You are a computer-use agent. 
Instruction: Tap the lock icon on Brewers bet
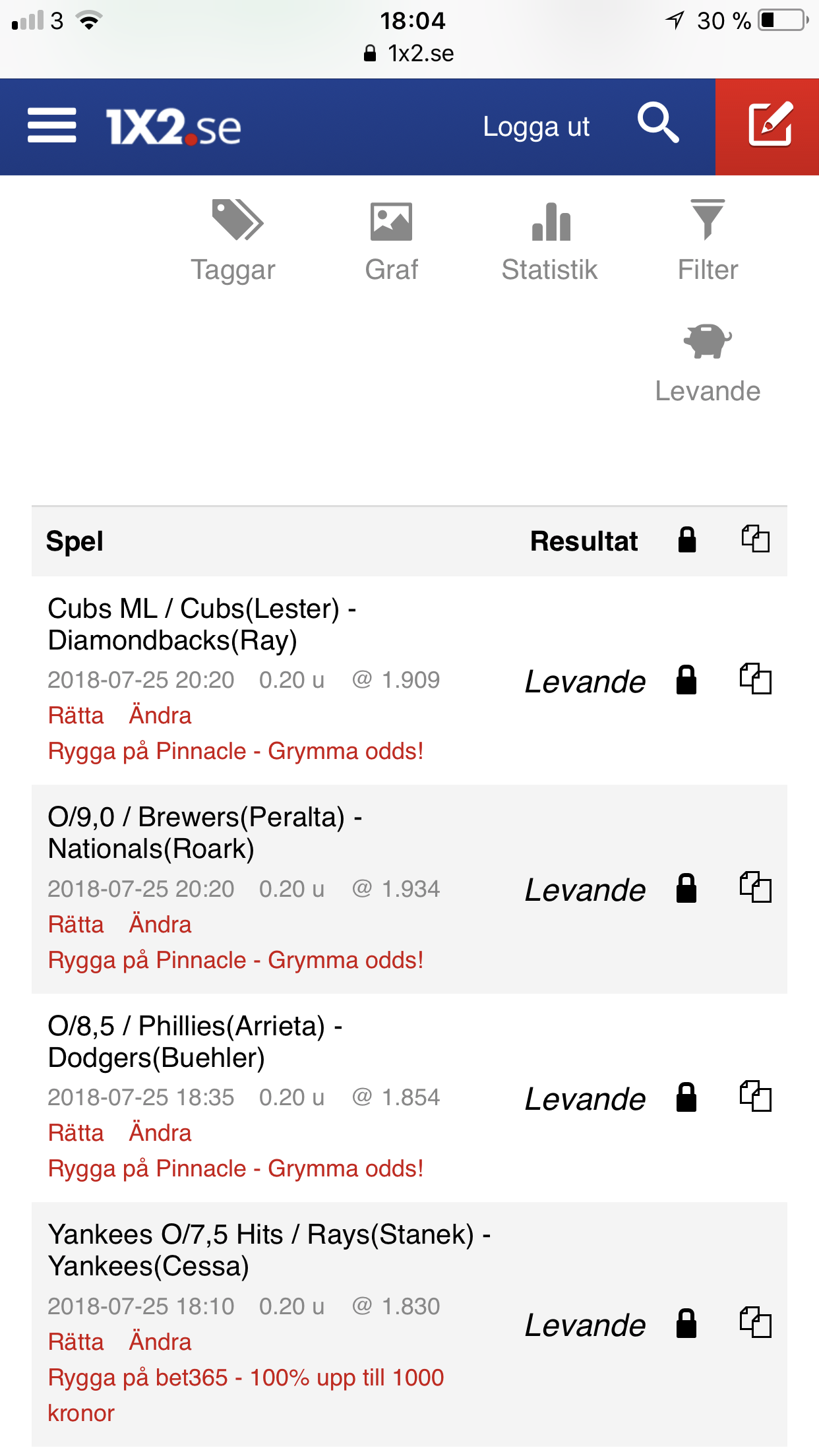(x=686, y=888)
